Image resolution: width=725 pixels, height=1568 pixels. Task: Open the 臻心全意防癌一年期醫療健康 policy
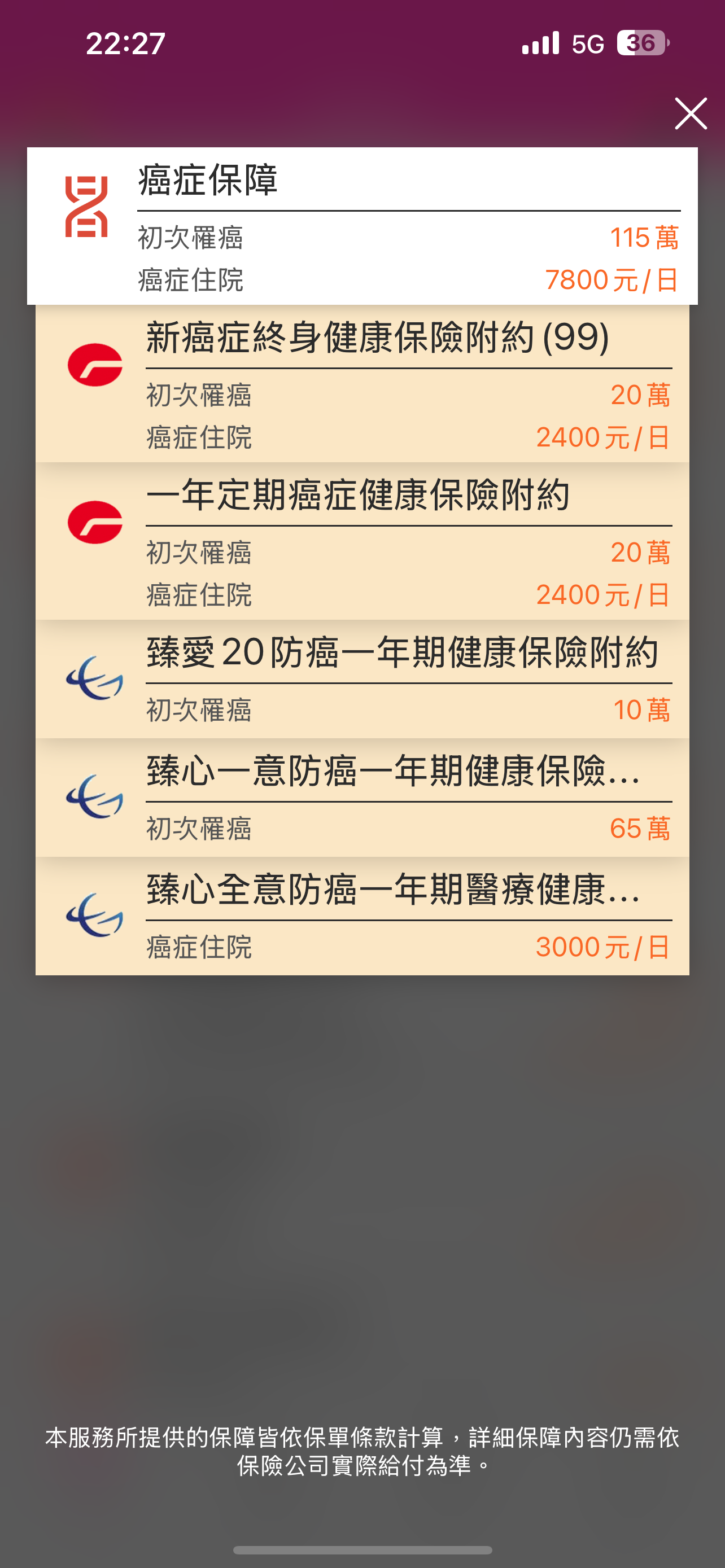pos(362,916)
